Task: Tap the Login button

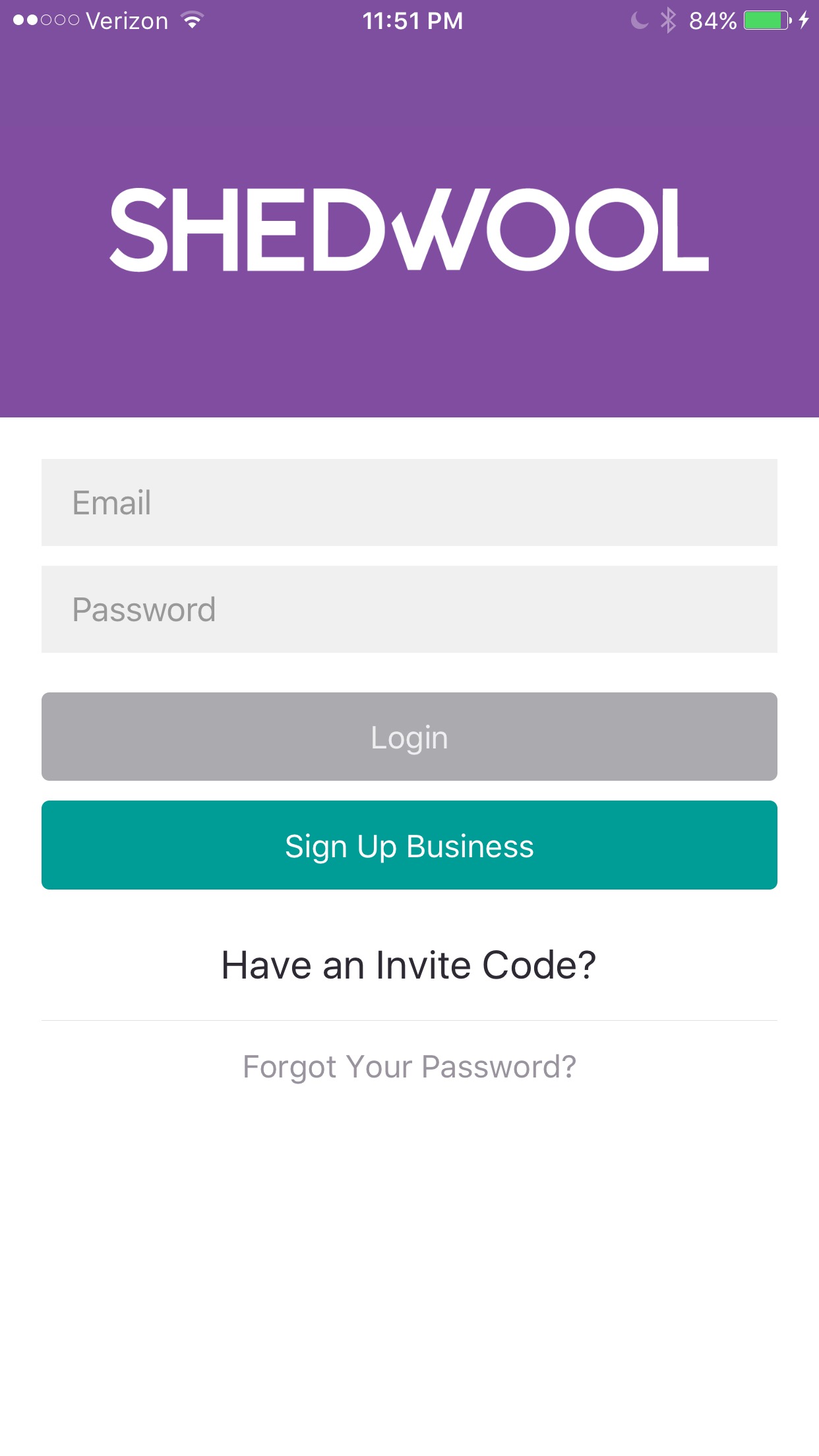Action: point(409,737)
